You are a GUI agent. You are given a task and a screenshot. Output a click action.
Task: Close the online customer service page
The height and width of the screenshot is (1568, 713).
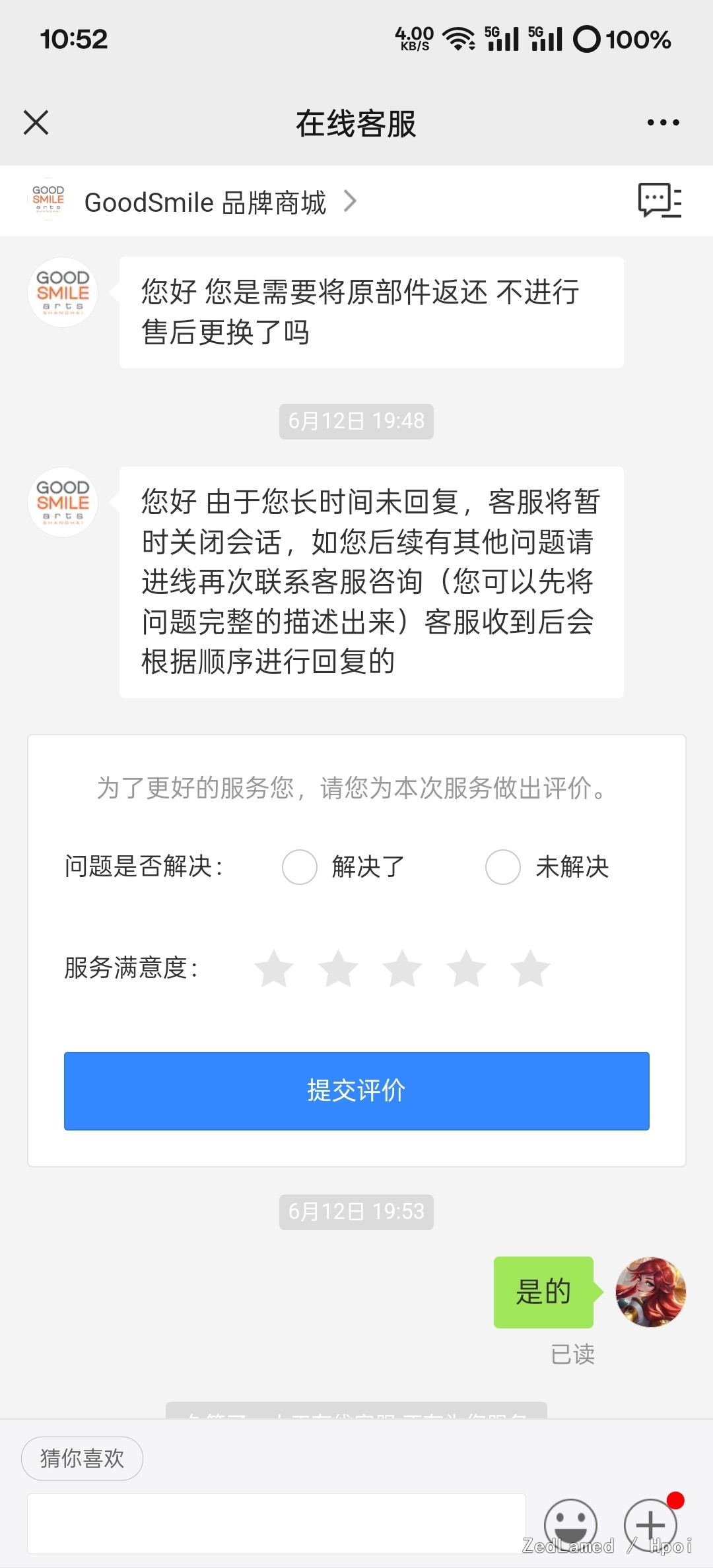36,123
